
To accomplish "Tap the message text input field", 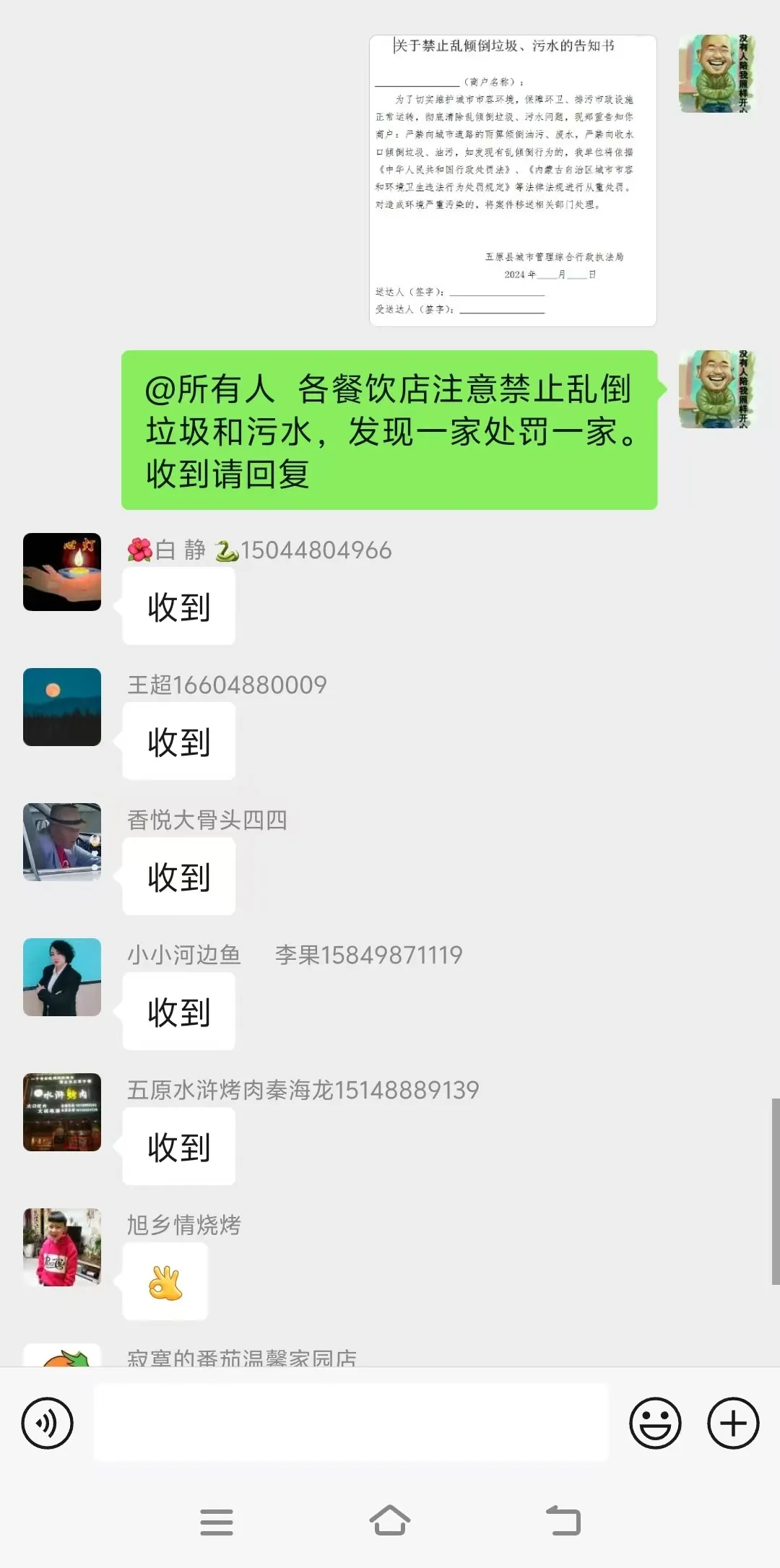I will [351, 1422].
